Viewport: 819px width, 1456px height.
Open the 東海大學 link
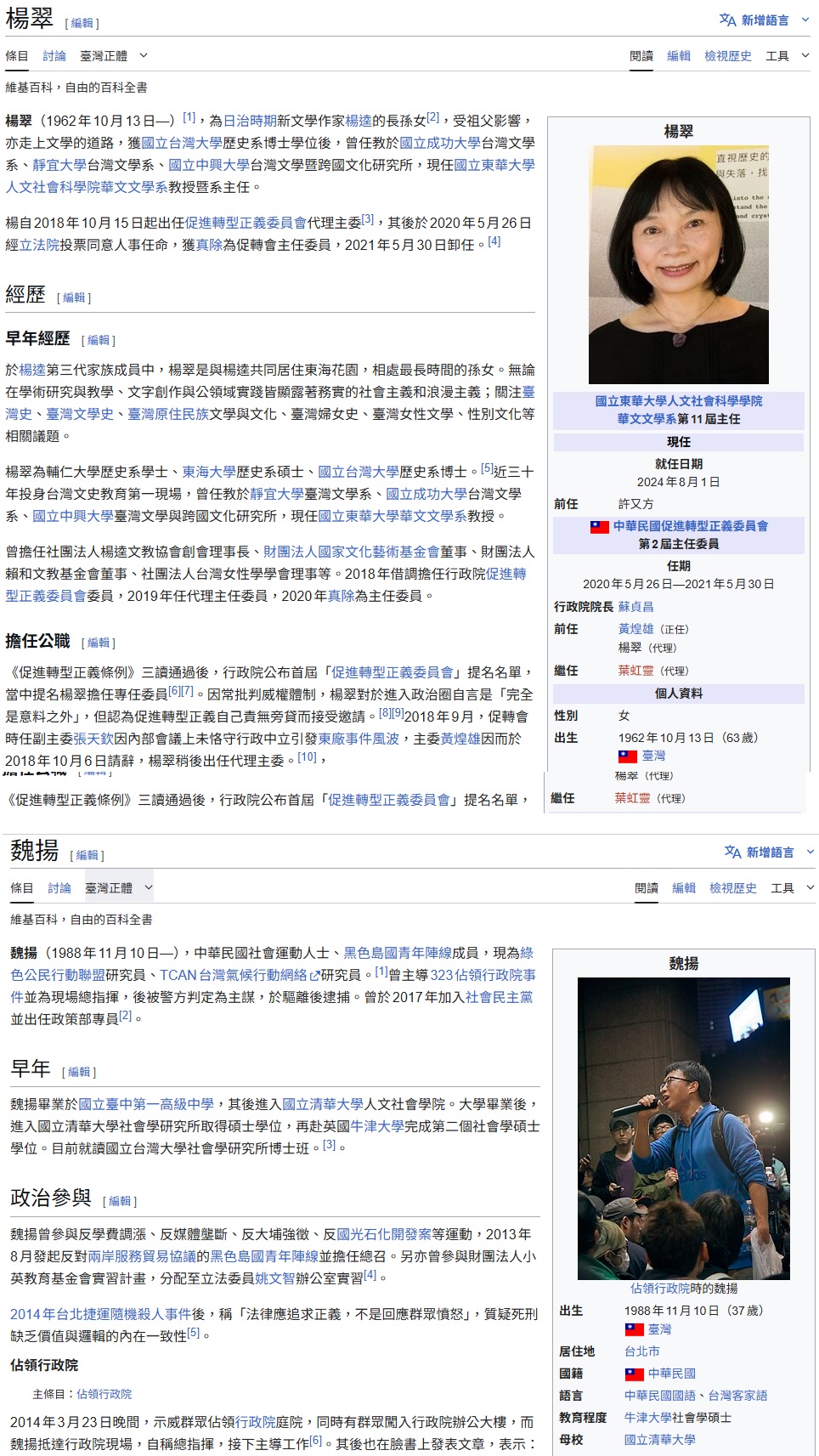pos(209,472)
